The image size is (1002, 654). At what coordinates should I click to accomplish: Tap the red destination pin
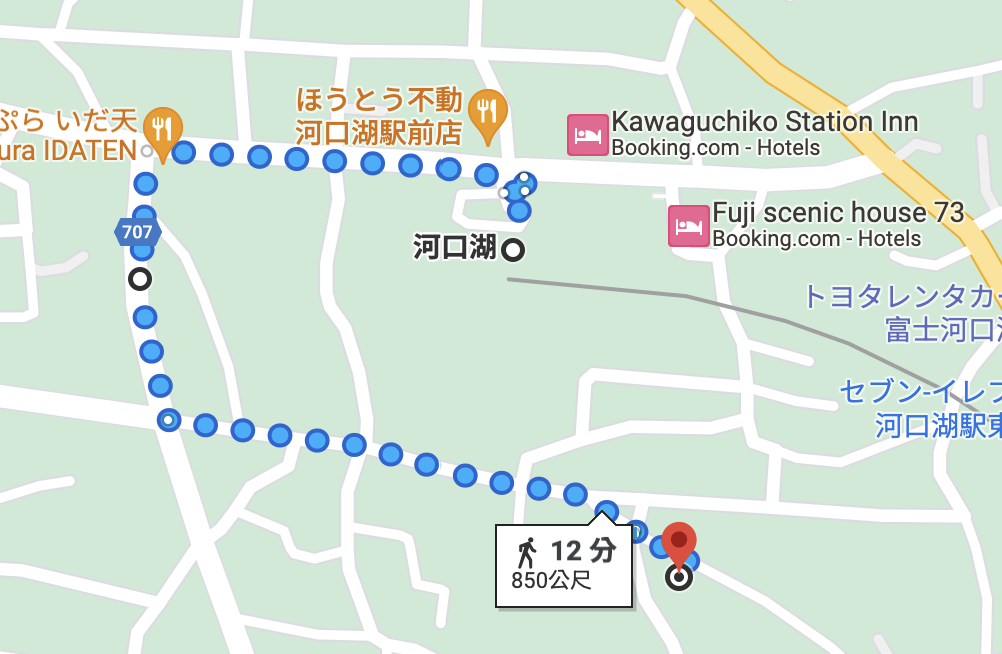coord(680,544)
